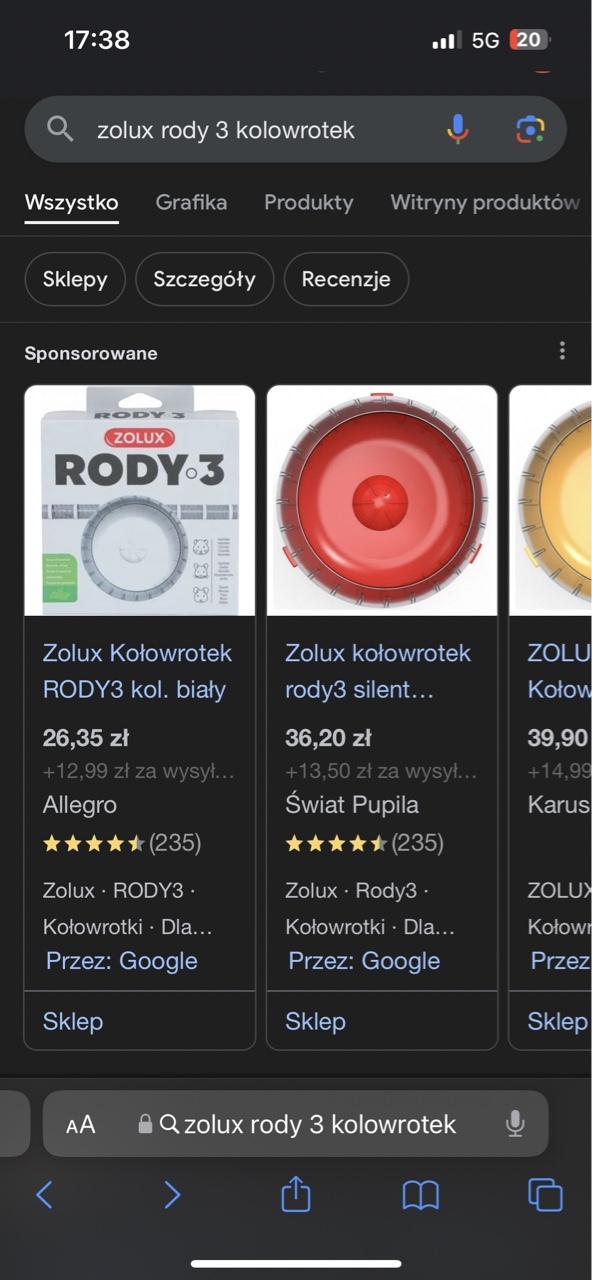Open Przez: Google link on Allegro card
The height and width of the screenshot is (1280, 592).
tap(122, 961)
